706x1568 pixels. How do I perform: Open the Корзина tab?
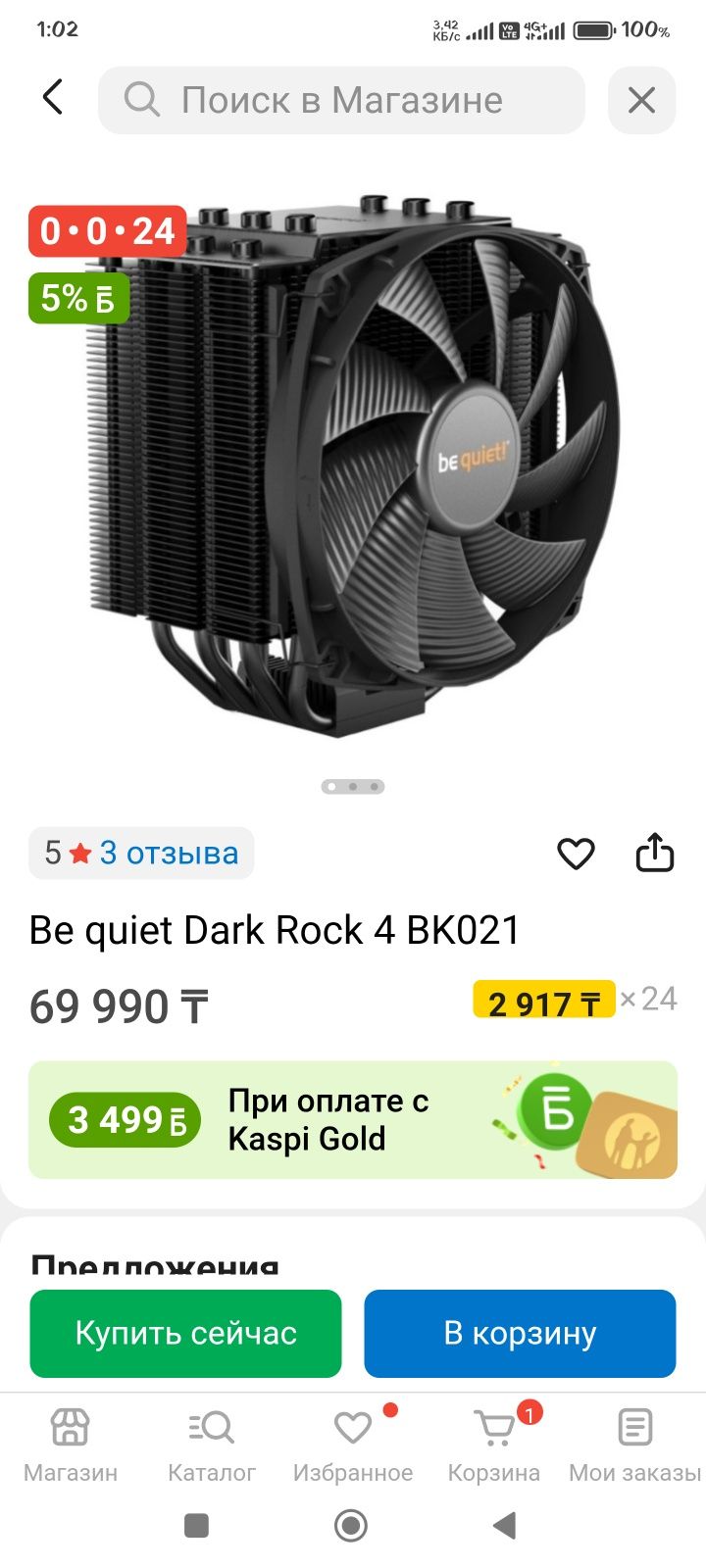pos(494,1445)
